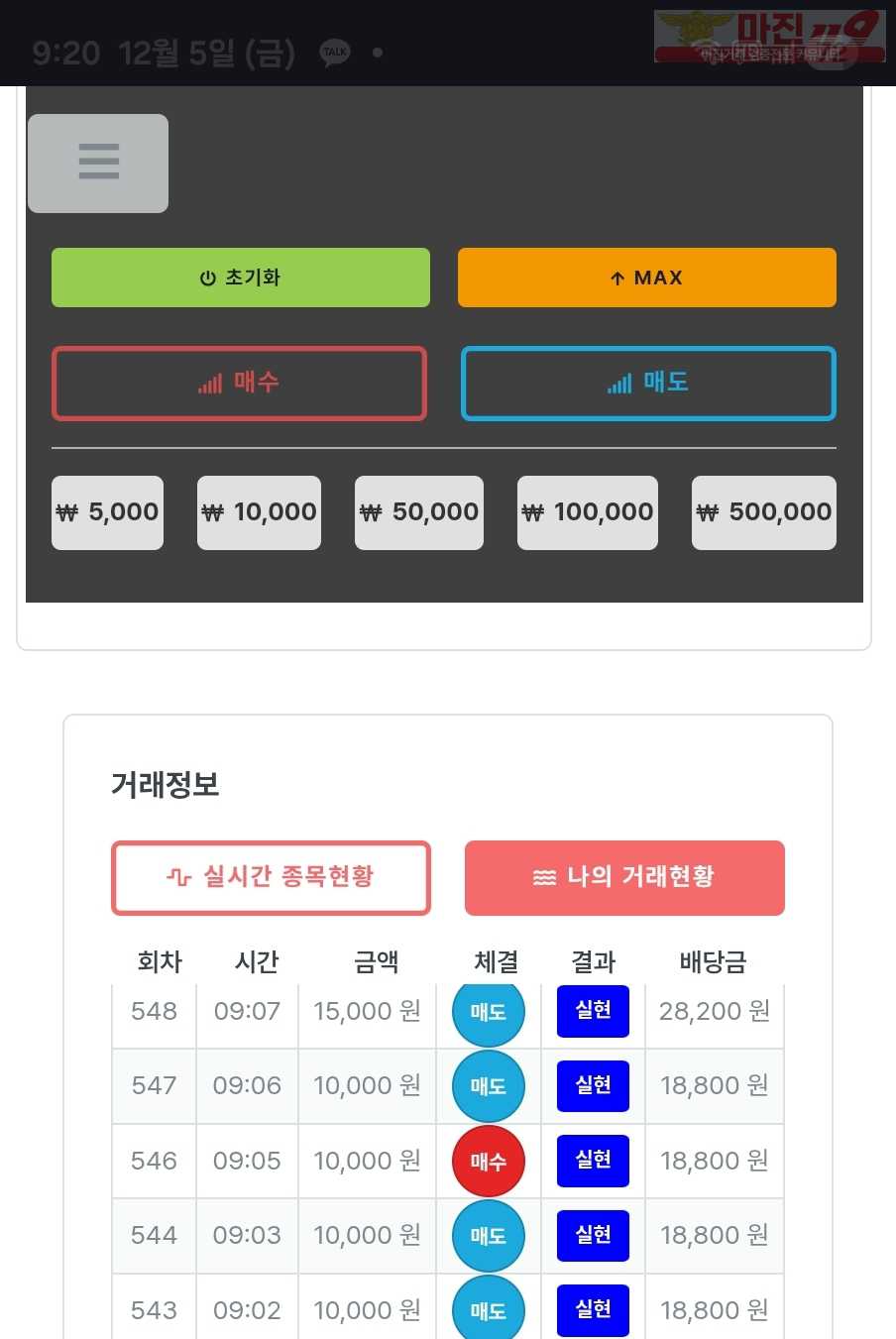This screenshot has width=896, height=1339.
Task: Tap the green 초기화 reset button
Action: [x=241, y=278]
